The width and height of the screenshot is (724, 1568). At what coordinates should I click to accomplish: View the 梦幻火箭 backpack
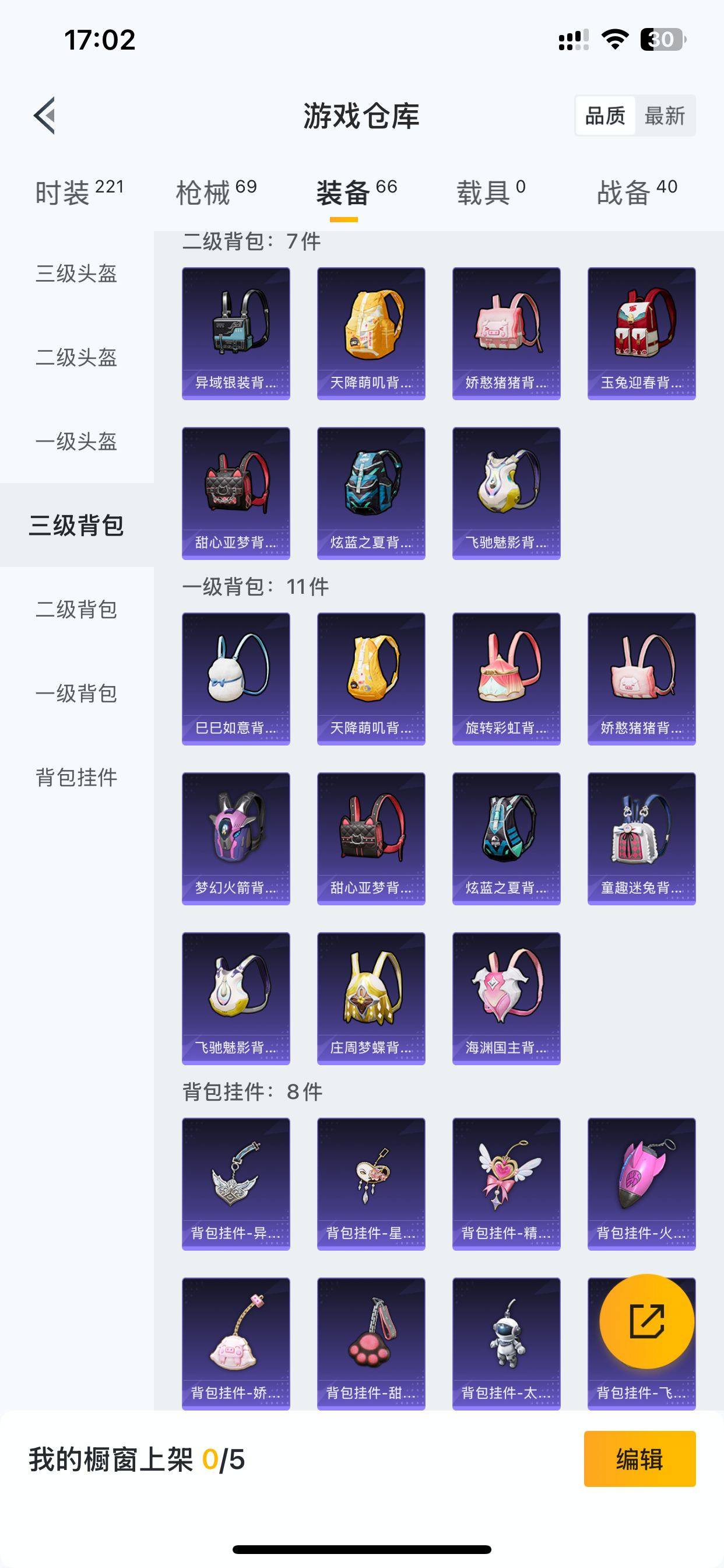pos(236,838)
